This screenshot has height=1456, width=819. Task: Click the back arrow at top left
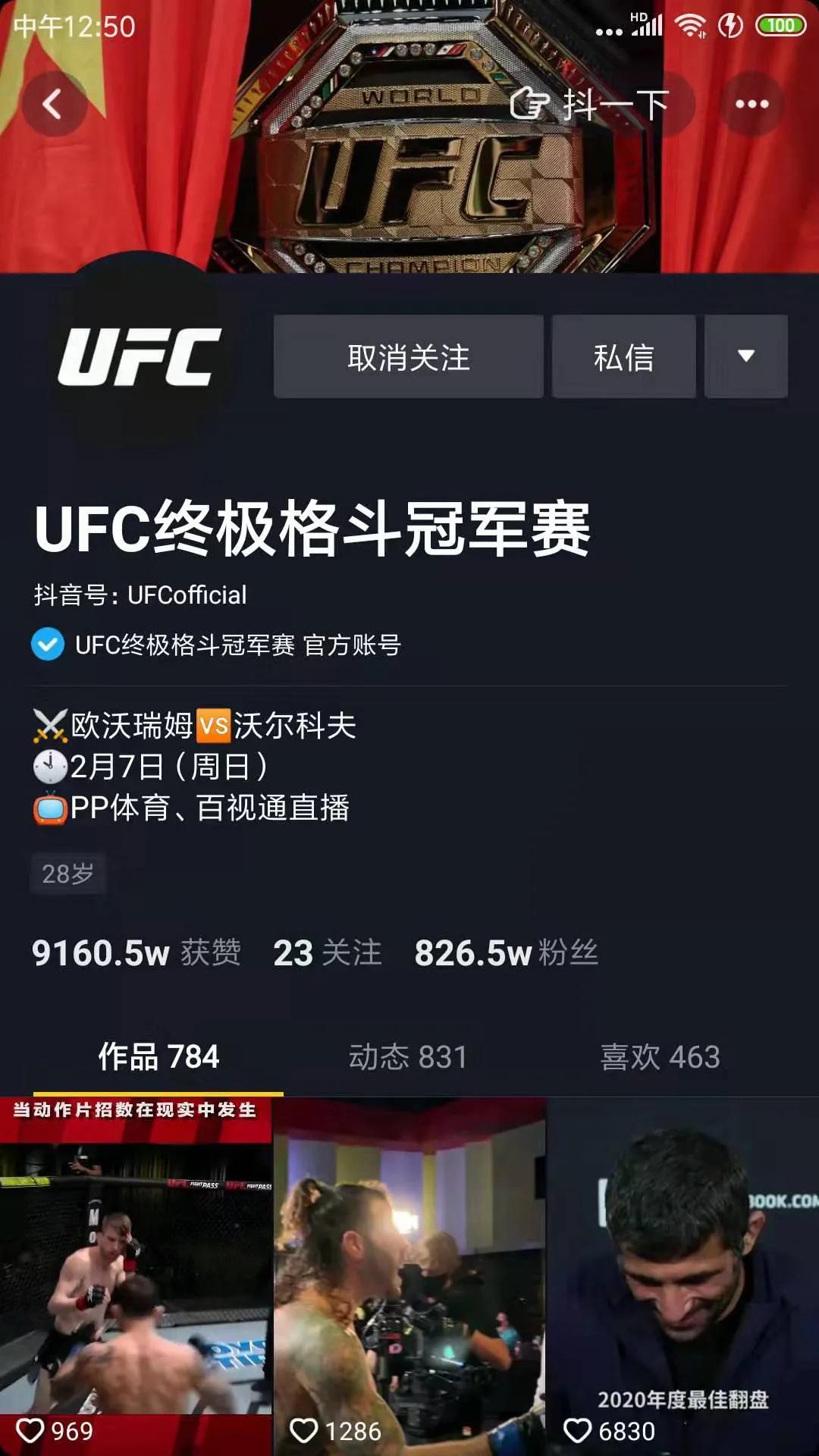53,104
